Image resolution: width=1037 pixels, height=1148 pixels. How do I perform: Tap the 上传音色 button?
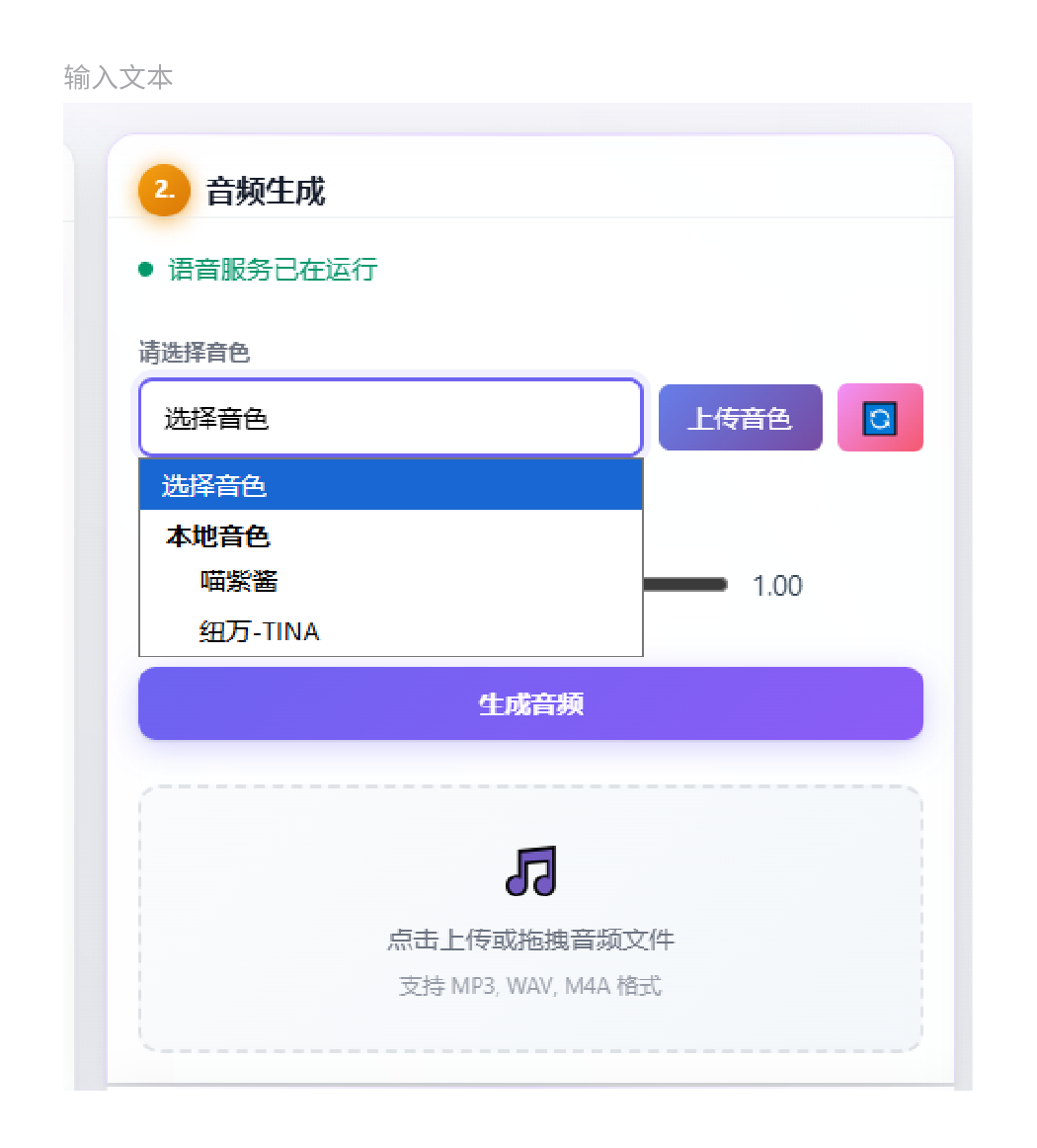(740, 418)
